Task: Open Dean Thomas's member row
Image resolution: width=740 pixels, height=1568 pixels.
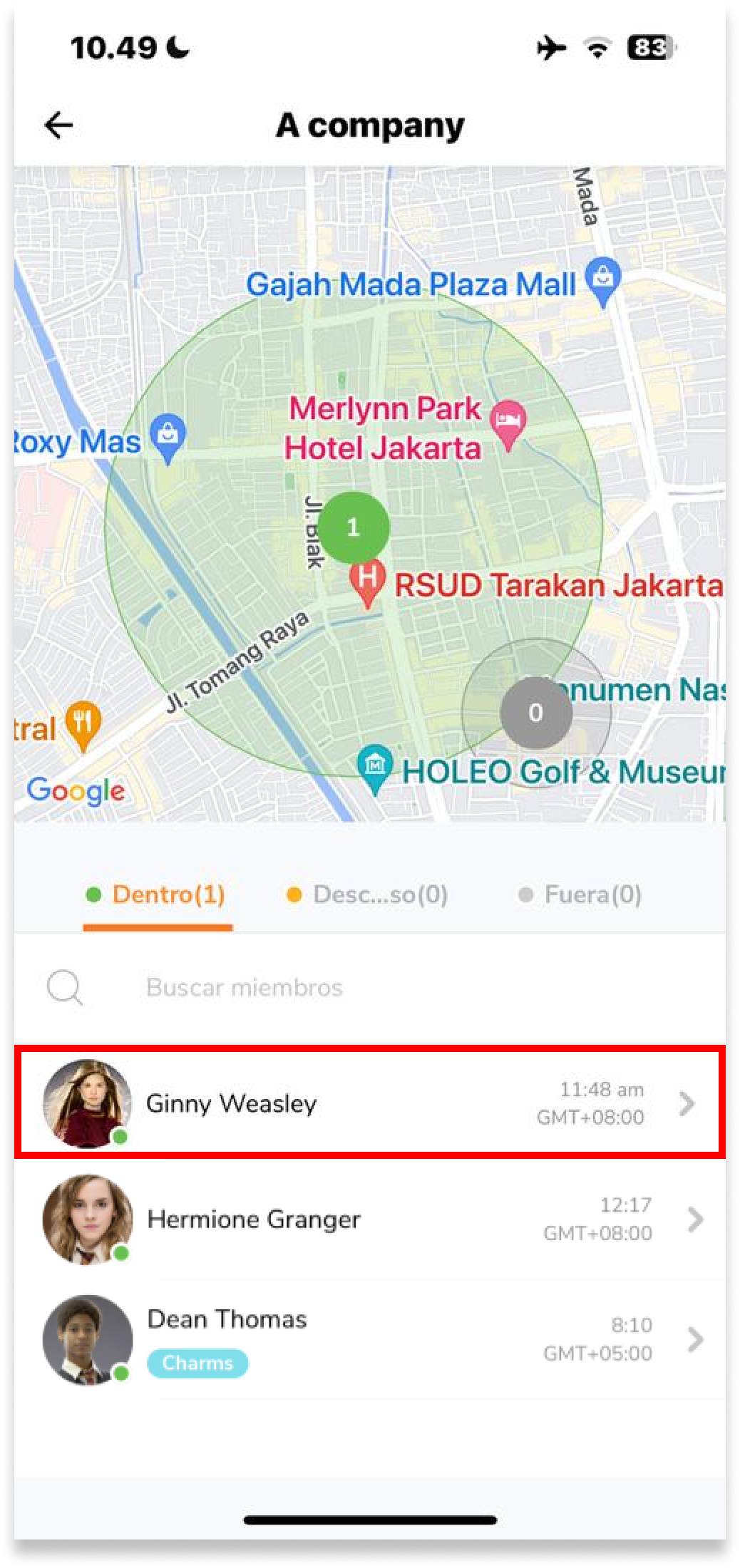Action: click(369, 1339)
